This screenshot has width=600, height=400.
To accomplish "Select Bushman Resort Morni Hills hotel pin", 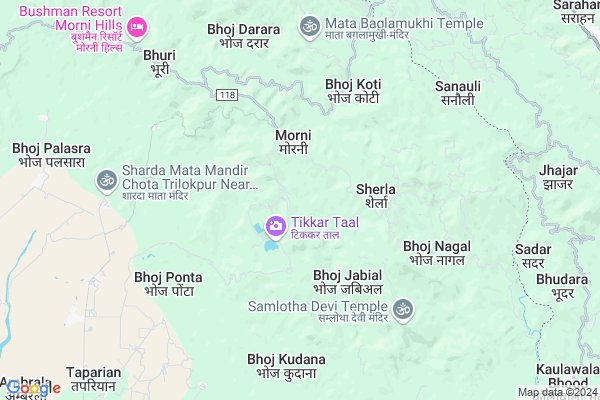I will [138, 24].
